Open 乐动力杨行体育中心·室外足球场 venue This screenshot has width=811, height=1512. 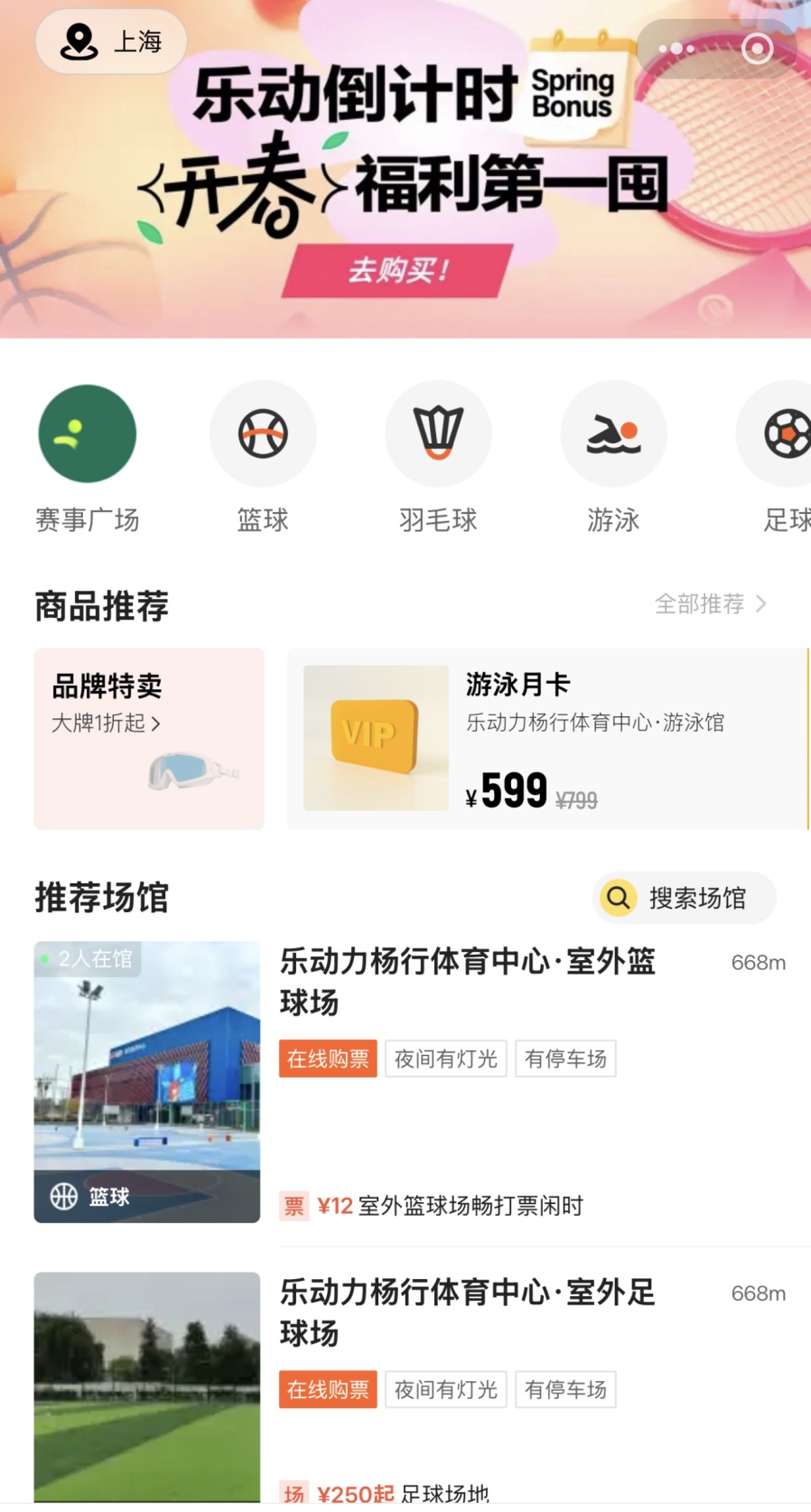tap(467, 1311)
